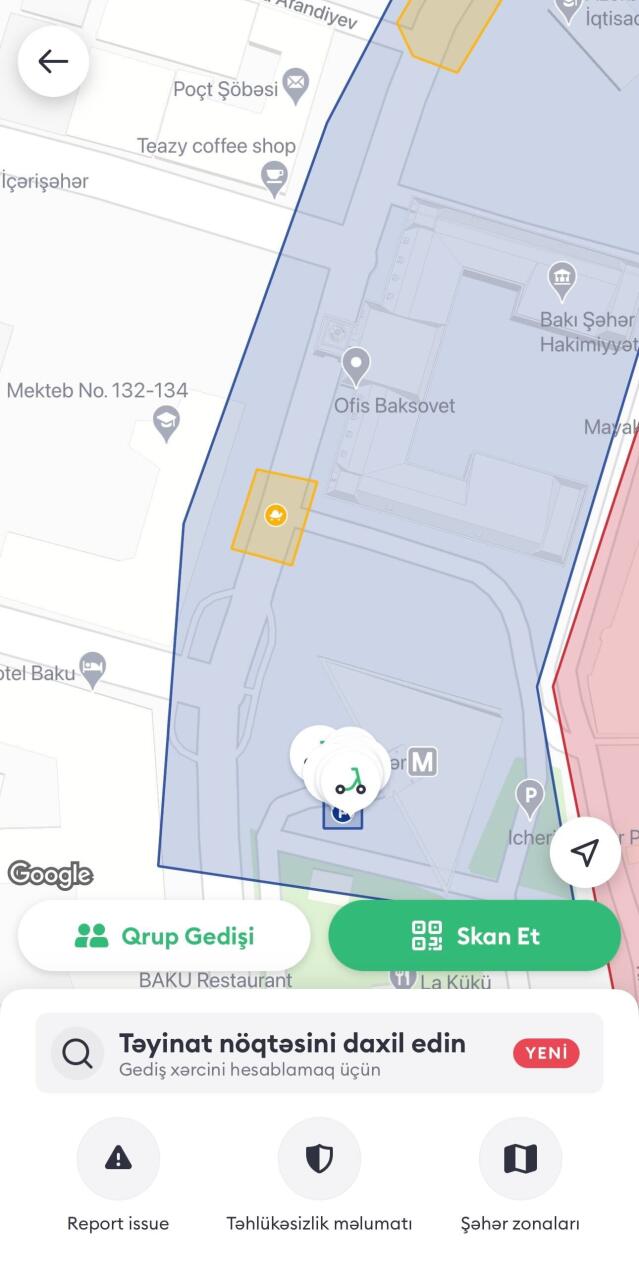Select the green scooter marker on map
Screen dimensions: 639x1280
pyautogui.click(x=350, y=778)
